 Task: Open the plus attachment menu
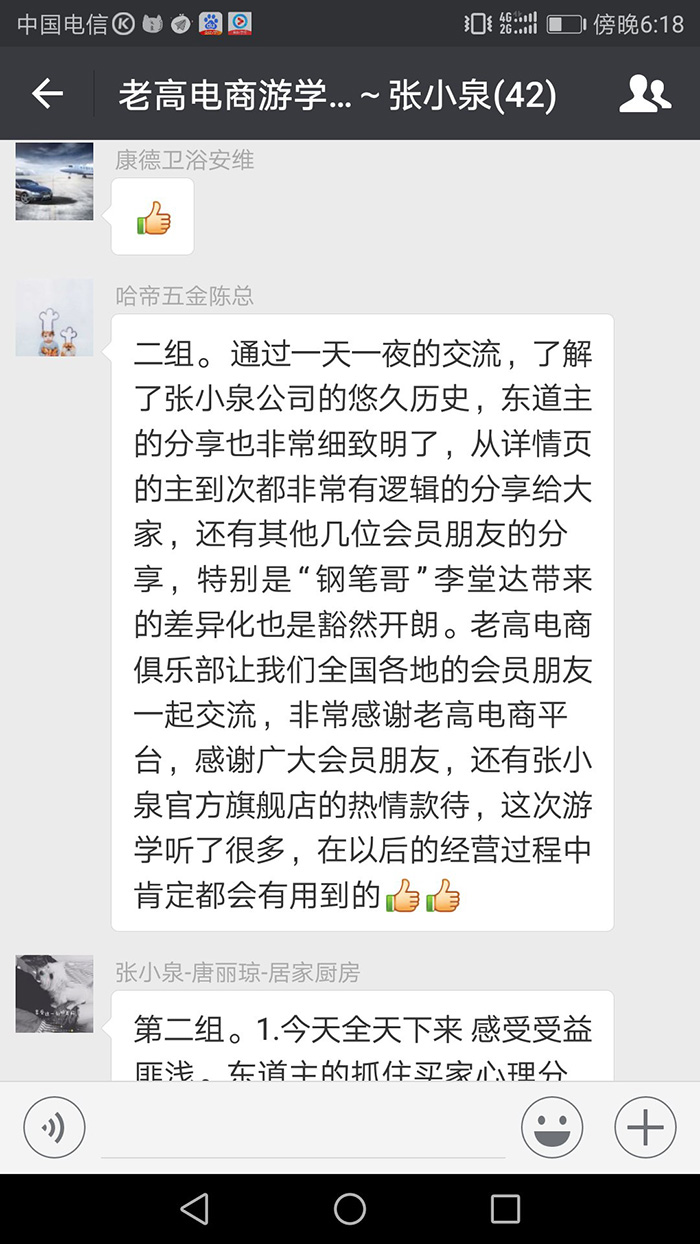pos(645,1128)
